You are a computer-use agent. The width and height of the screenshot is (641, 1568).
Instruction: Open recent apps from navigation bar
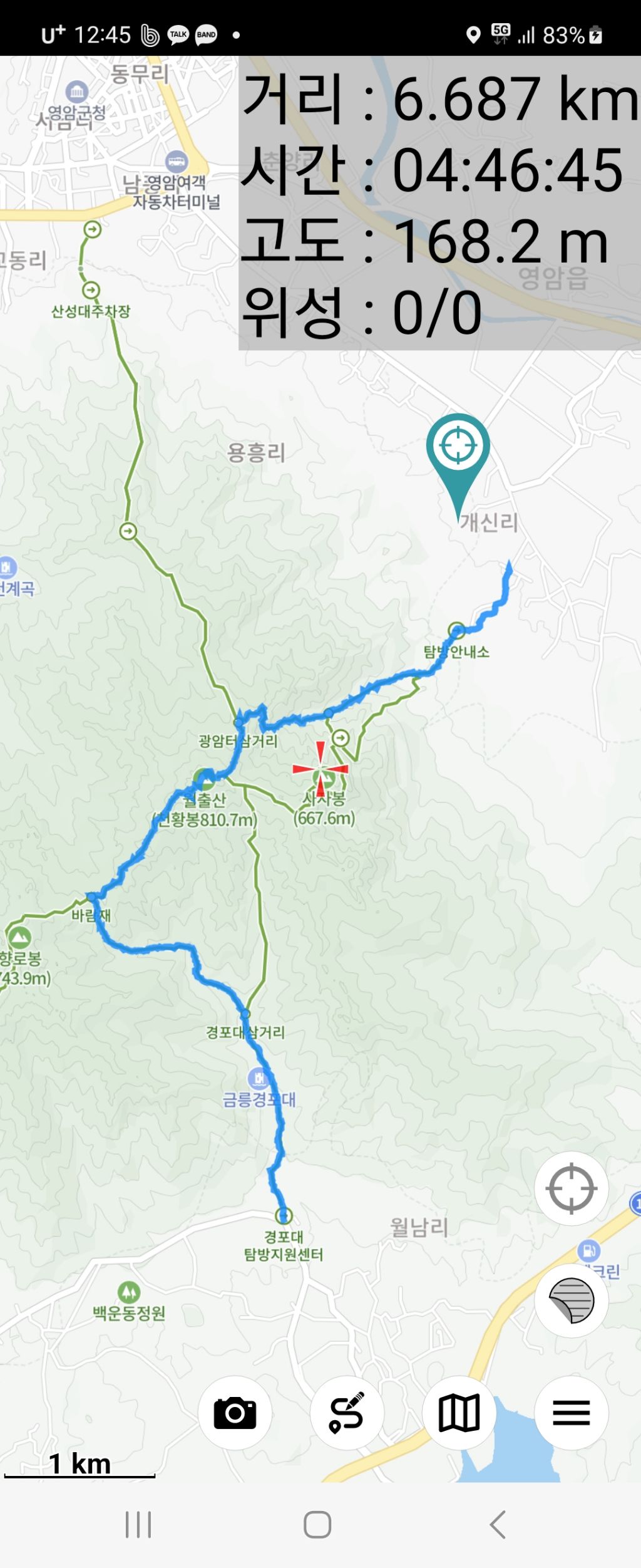coord(138,1524)
